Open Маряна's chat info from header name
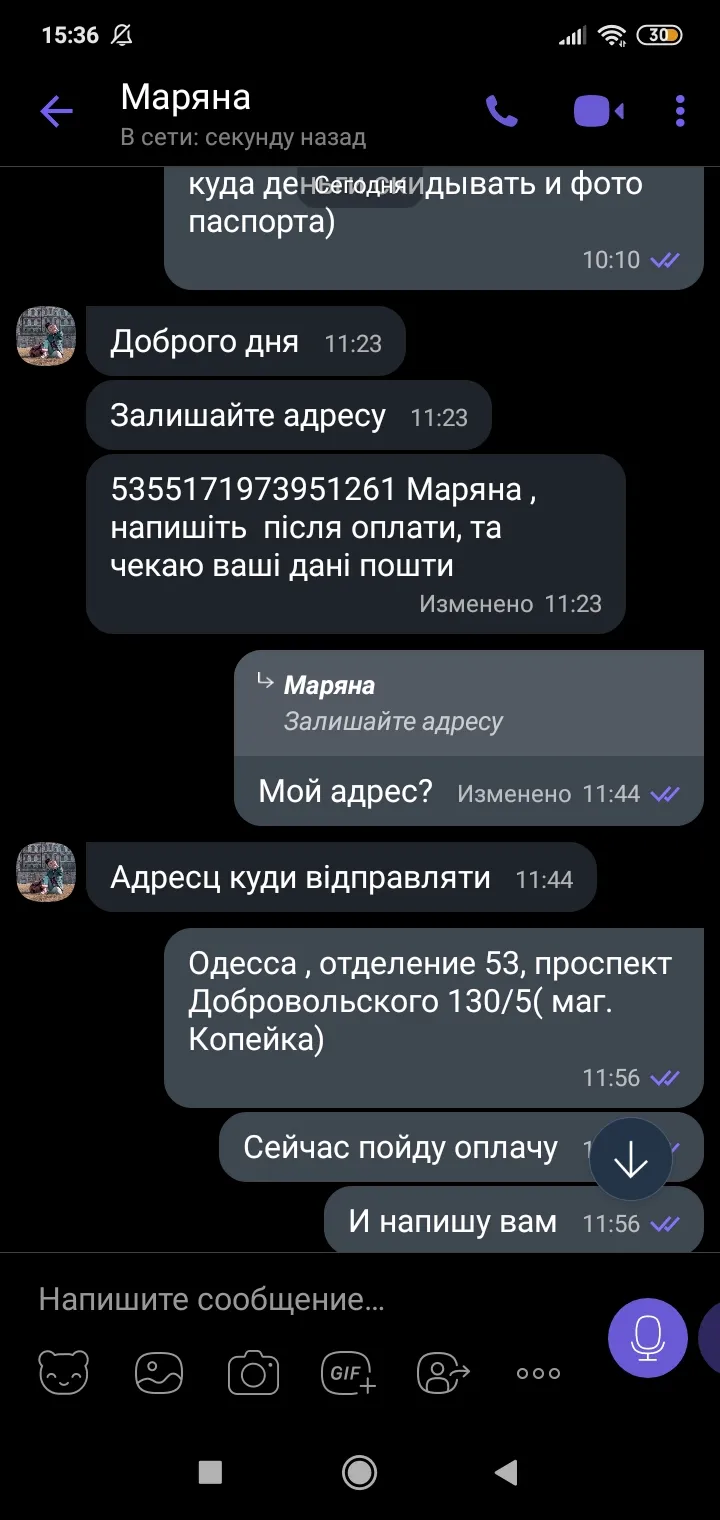The height and width of the screenshot is (1520, 720). (186, 97)
